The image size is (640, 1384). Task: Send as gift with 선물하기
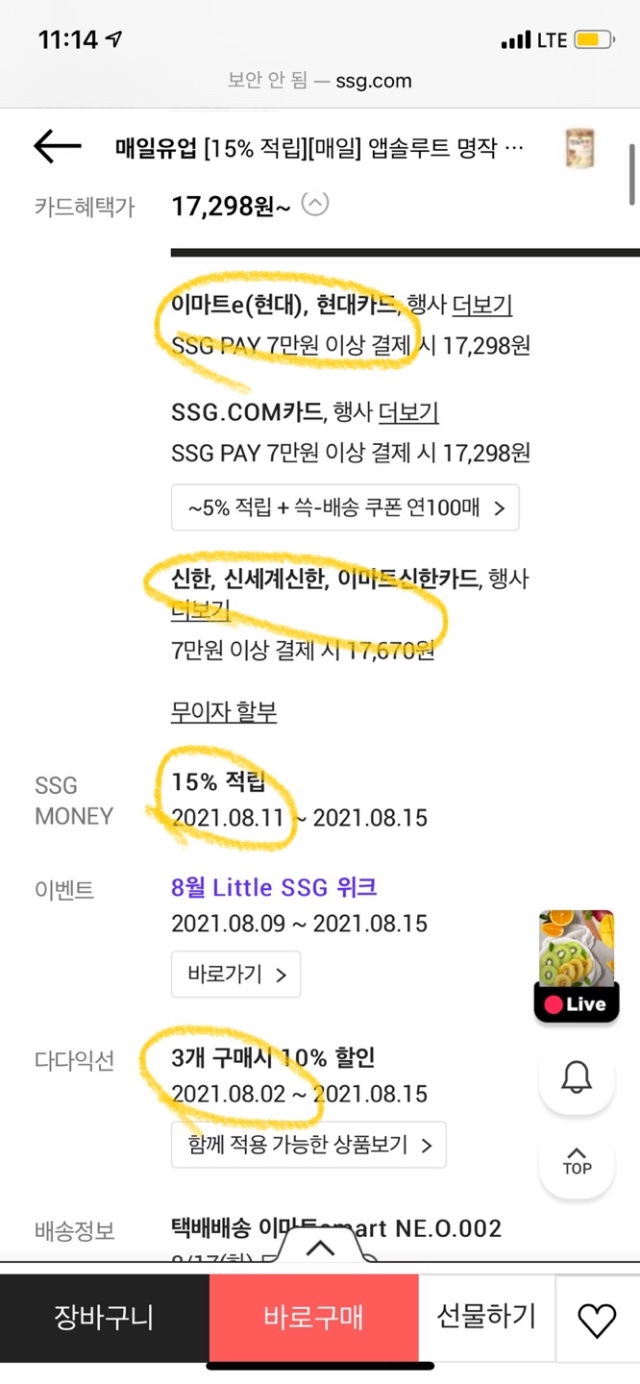486,1317
